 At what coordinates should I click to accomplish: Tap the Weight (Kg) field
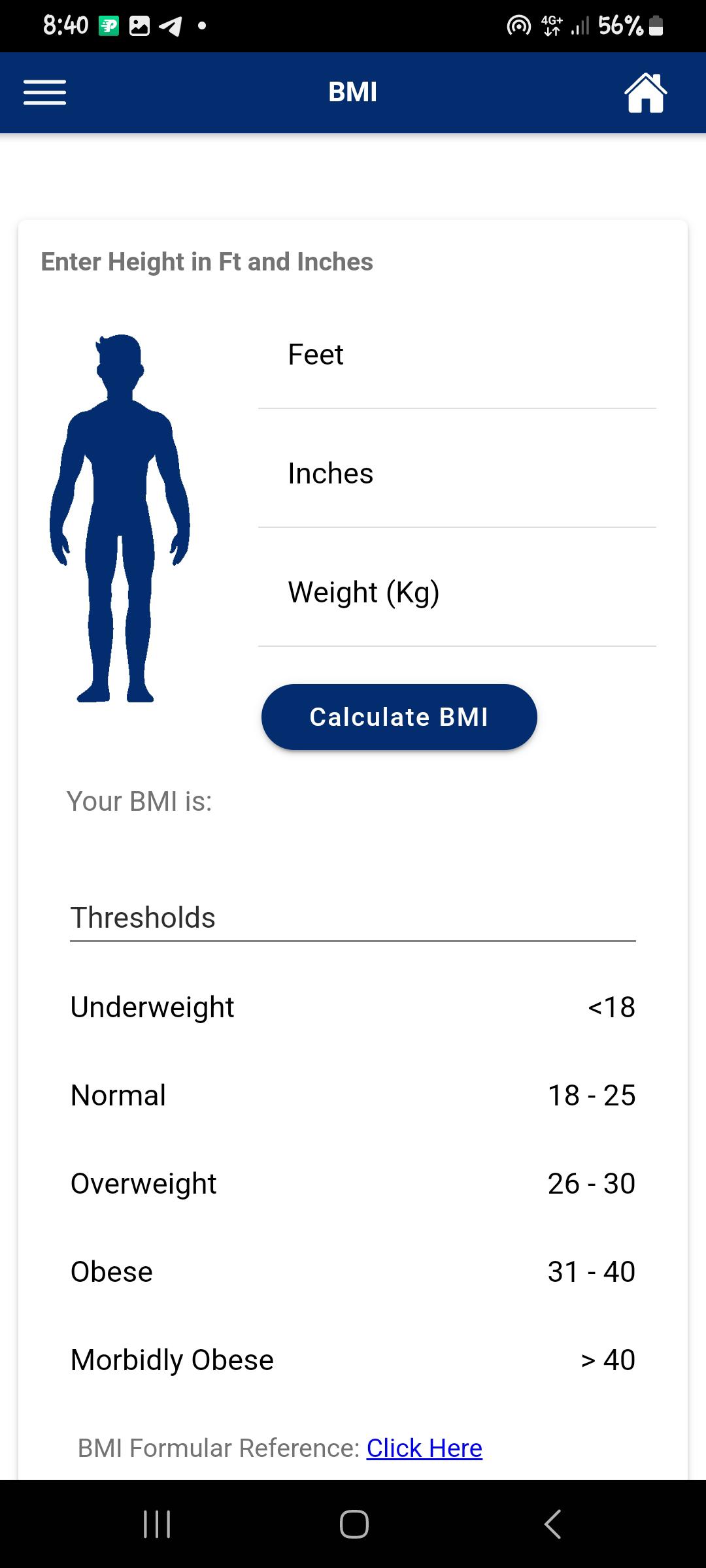[x=456, y=593]
